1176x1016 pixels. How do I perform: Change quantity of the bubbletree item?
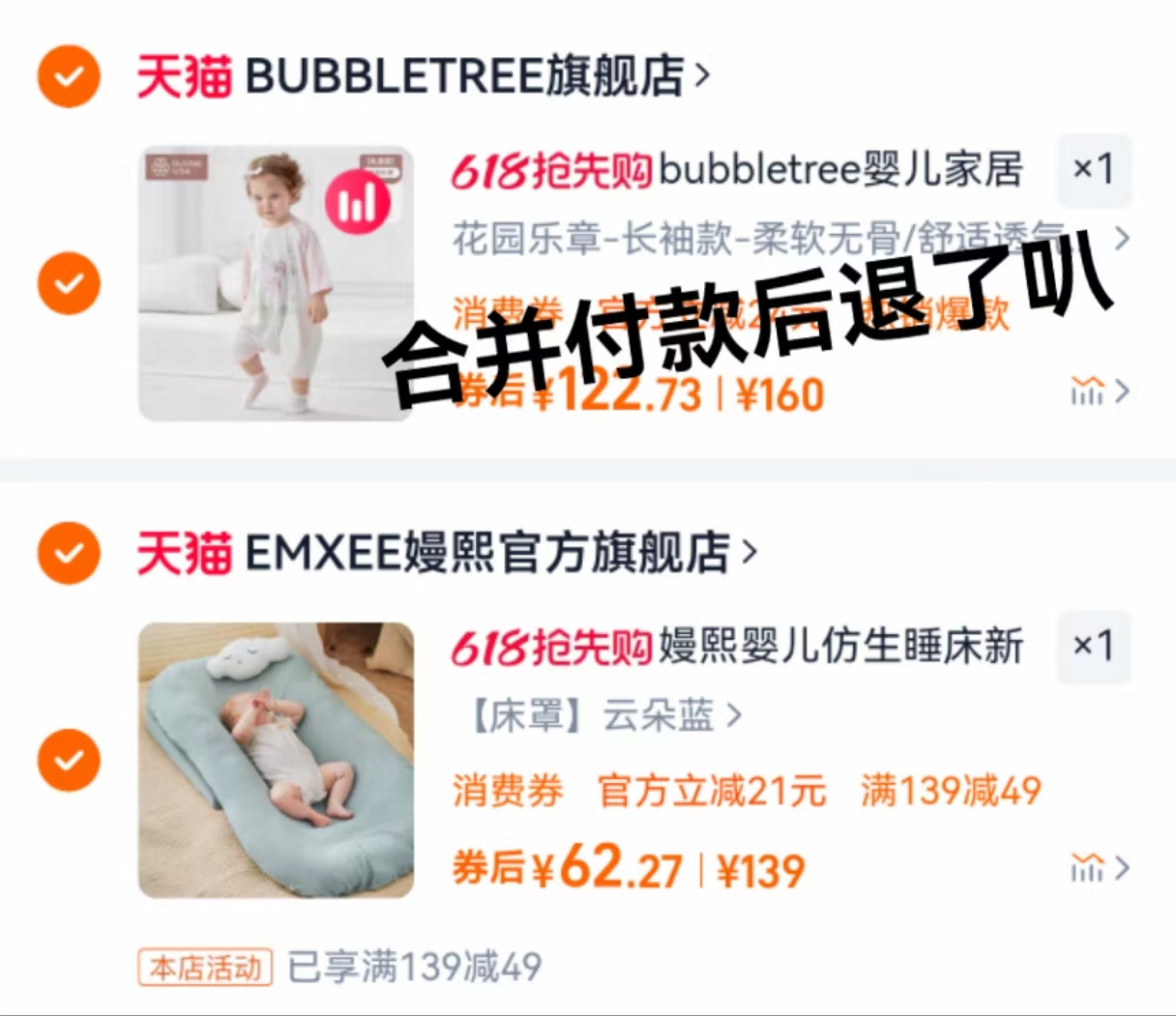(1094, 170)
